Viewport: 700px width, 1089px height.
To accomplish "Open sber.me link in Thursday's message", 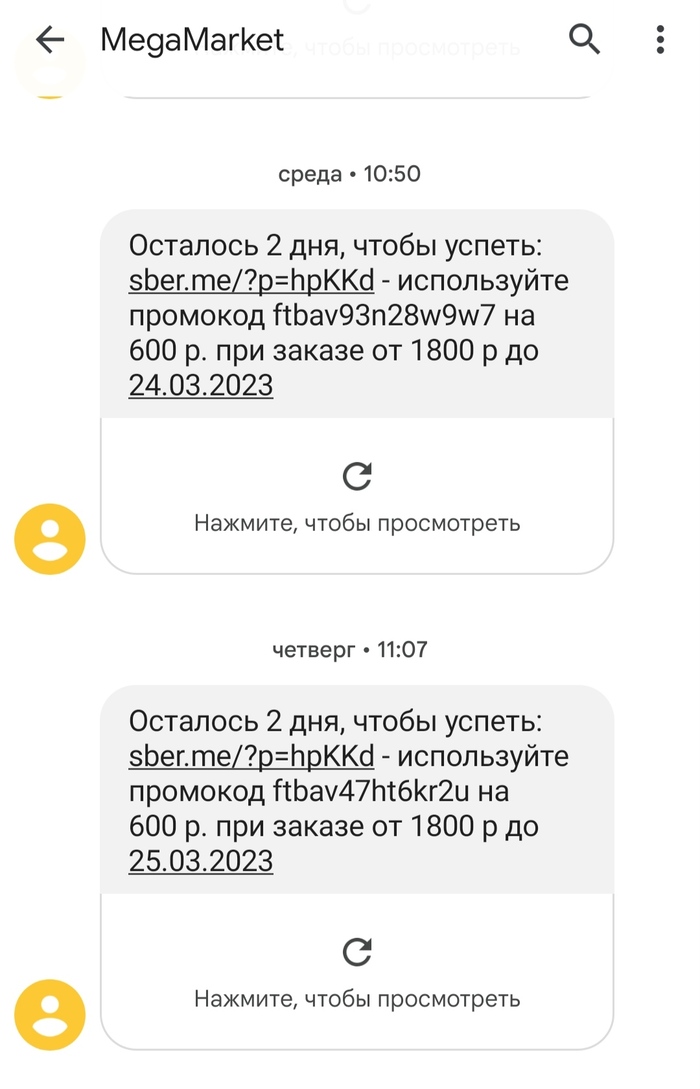I will pos(251,757).
